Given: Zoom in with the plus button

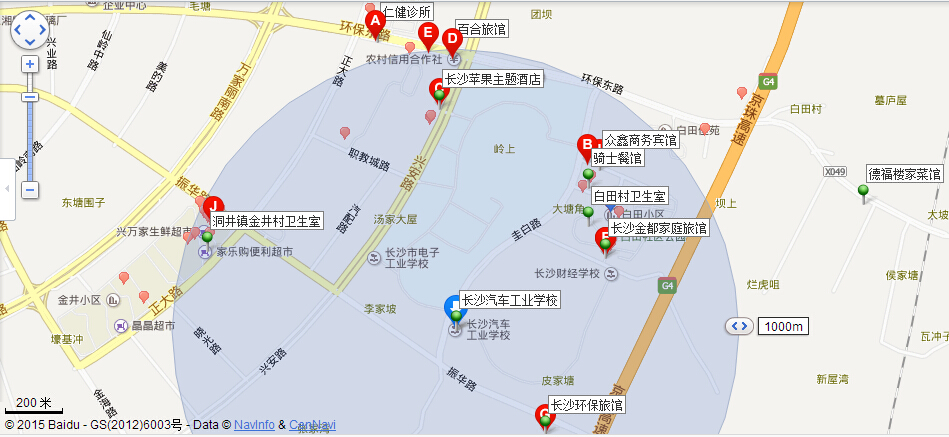Looking at the screenshot, I should (29, 64).
